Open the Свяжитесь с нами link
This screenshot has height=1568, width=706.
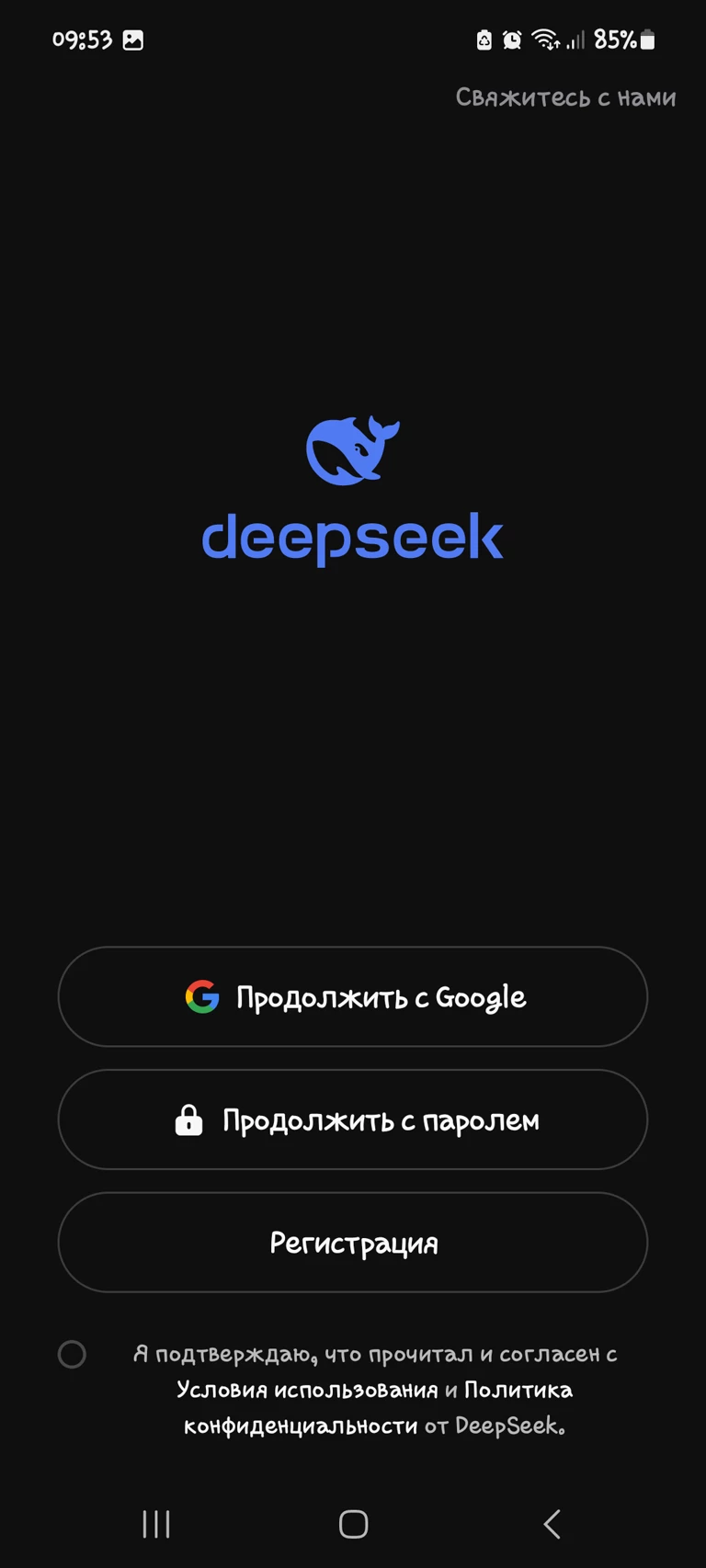pos(565,97)
